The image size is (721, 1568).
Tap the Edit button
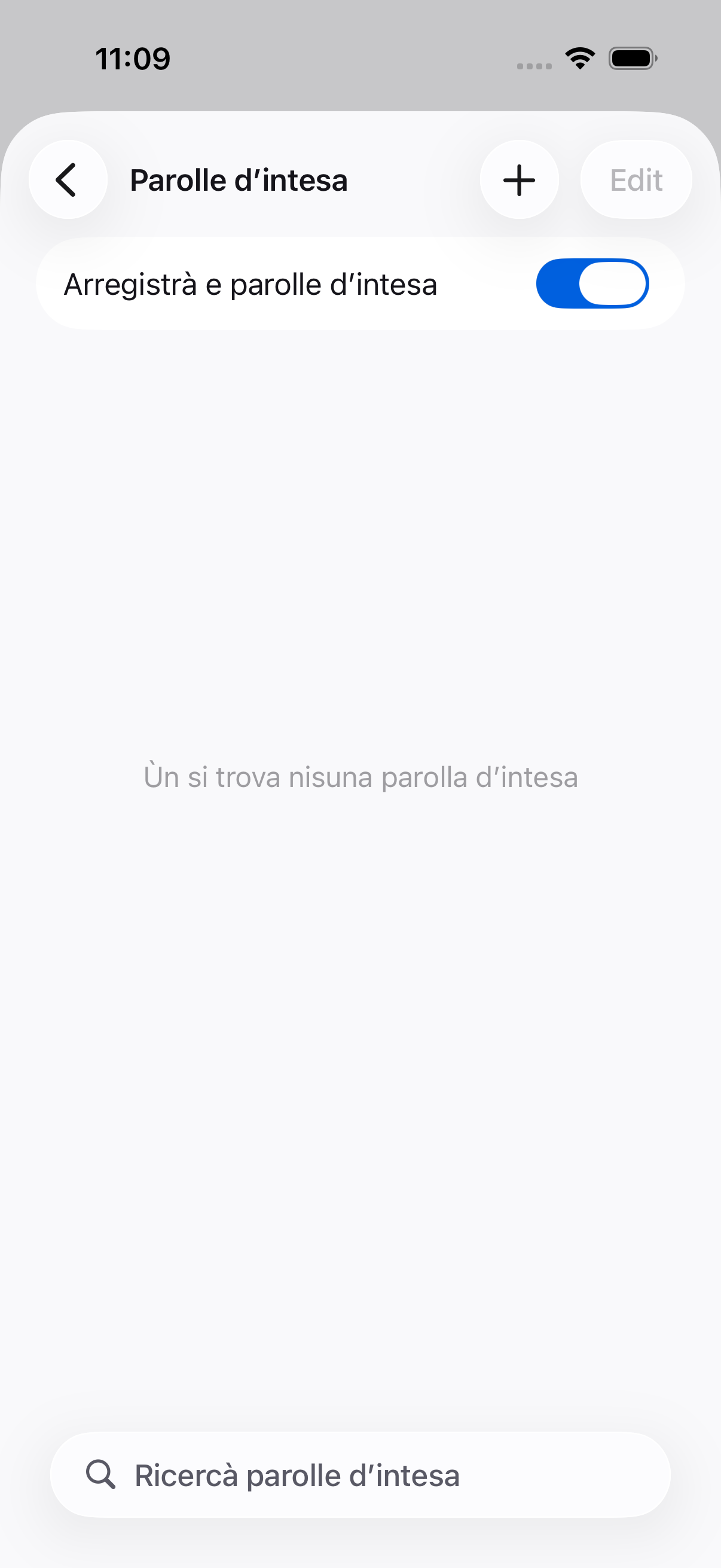(x=636, y=179)
